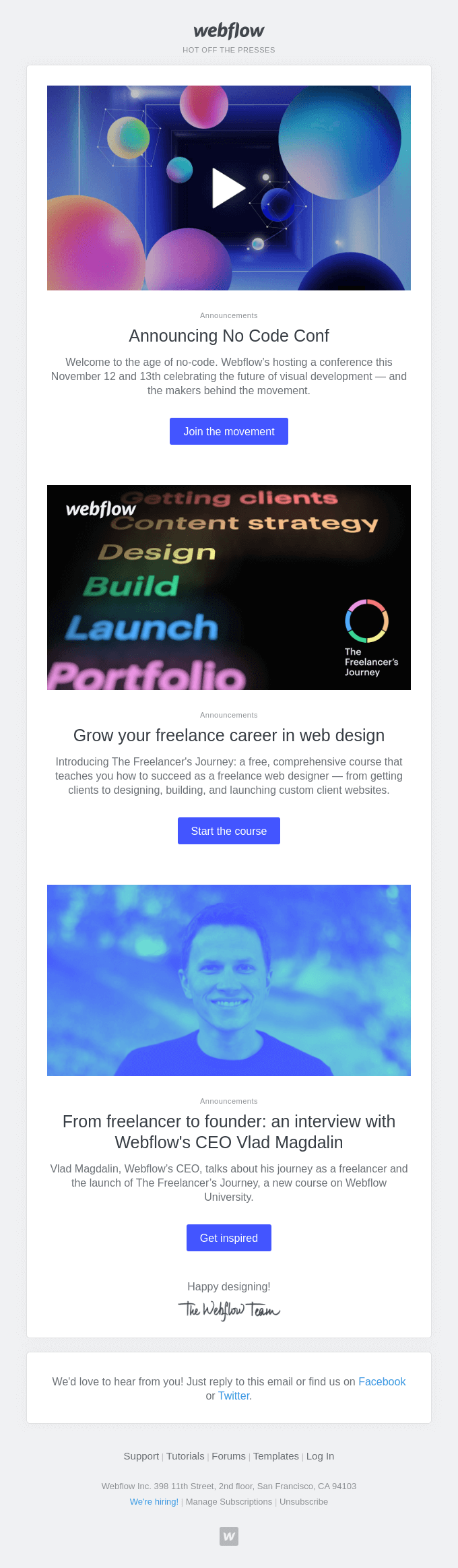Screen dimensions: 458x1568
Task: Open the Tutorials footer link
Action: pyautogui.click(x=185, y=1455)
